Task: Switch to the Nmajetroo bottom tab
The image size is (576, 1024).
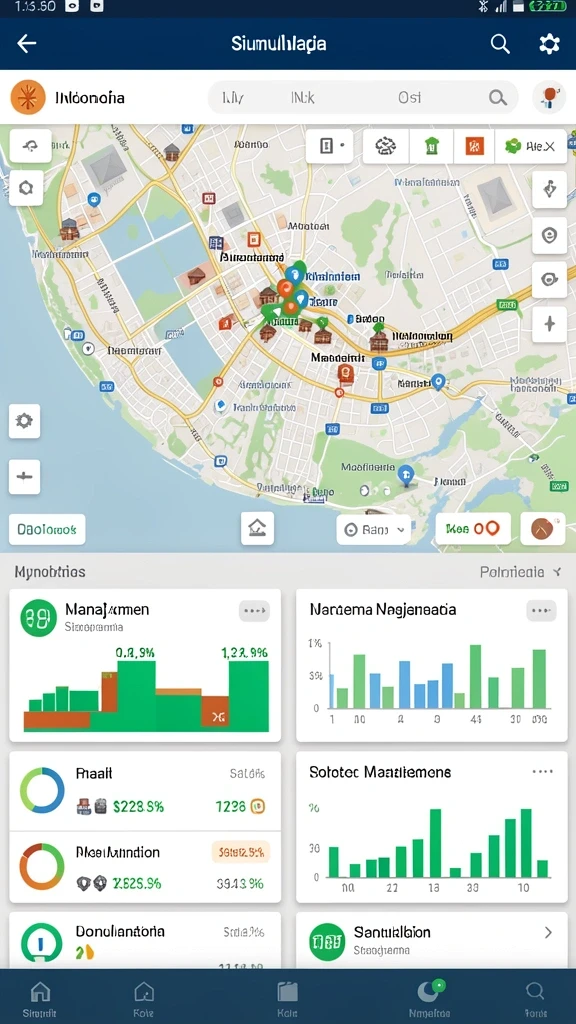Action: coord(429,999)
